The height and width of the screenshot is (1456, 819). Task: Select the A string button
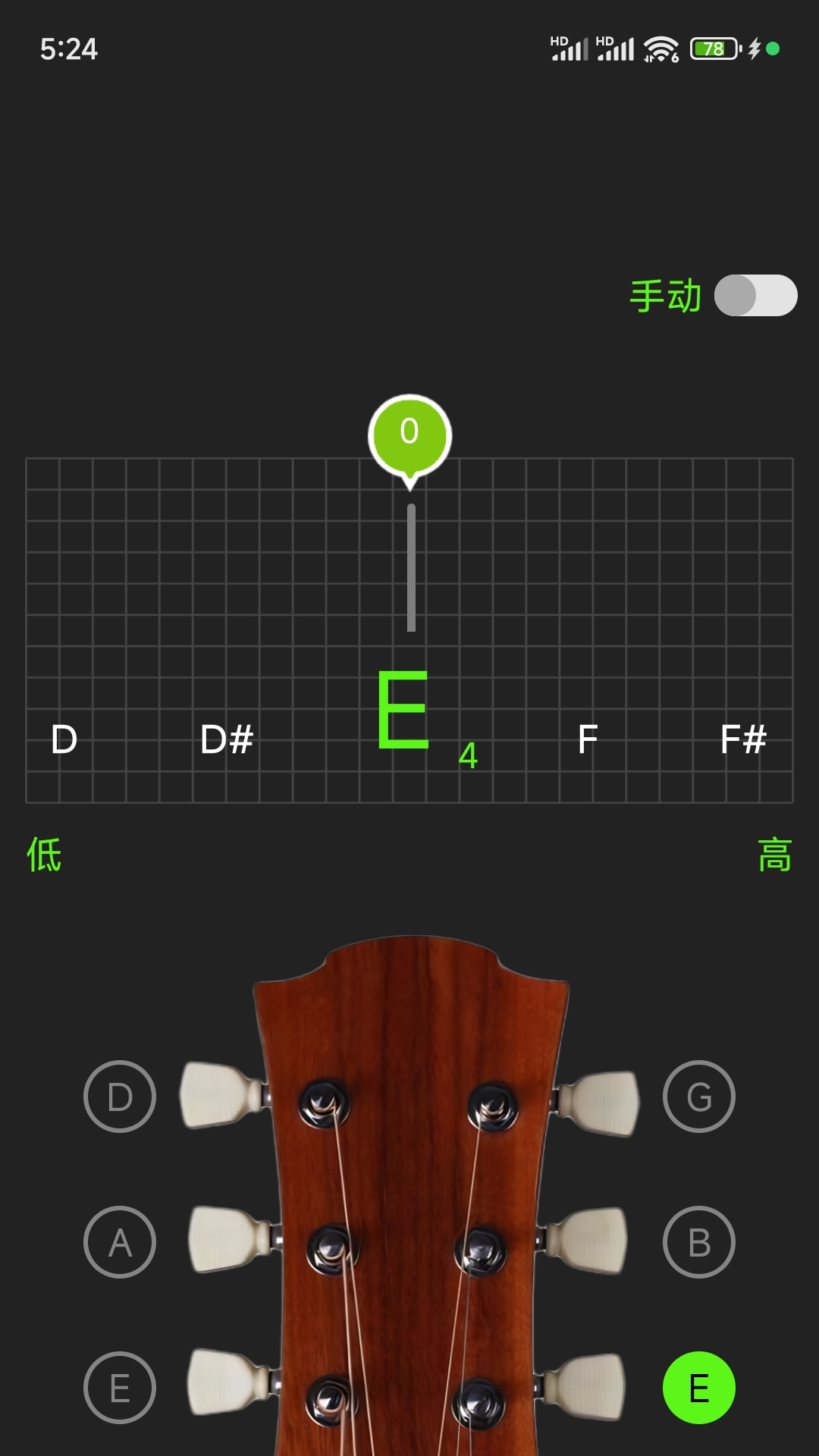pos(120,1242)
